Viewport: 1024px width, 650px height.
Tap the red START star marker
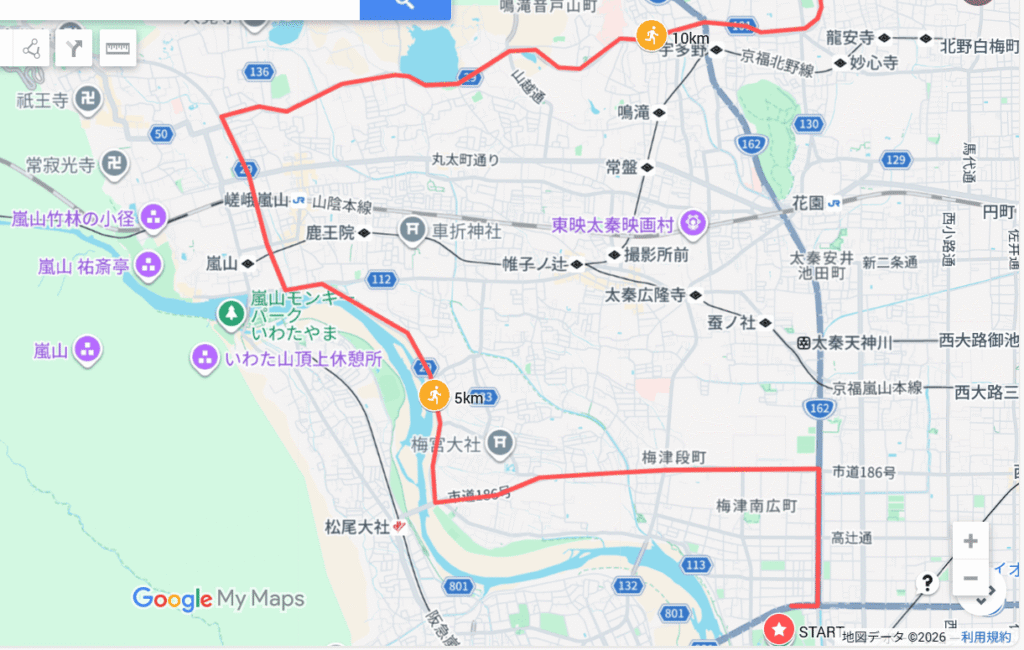click(778, 631)
